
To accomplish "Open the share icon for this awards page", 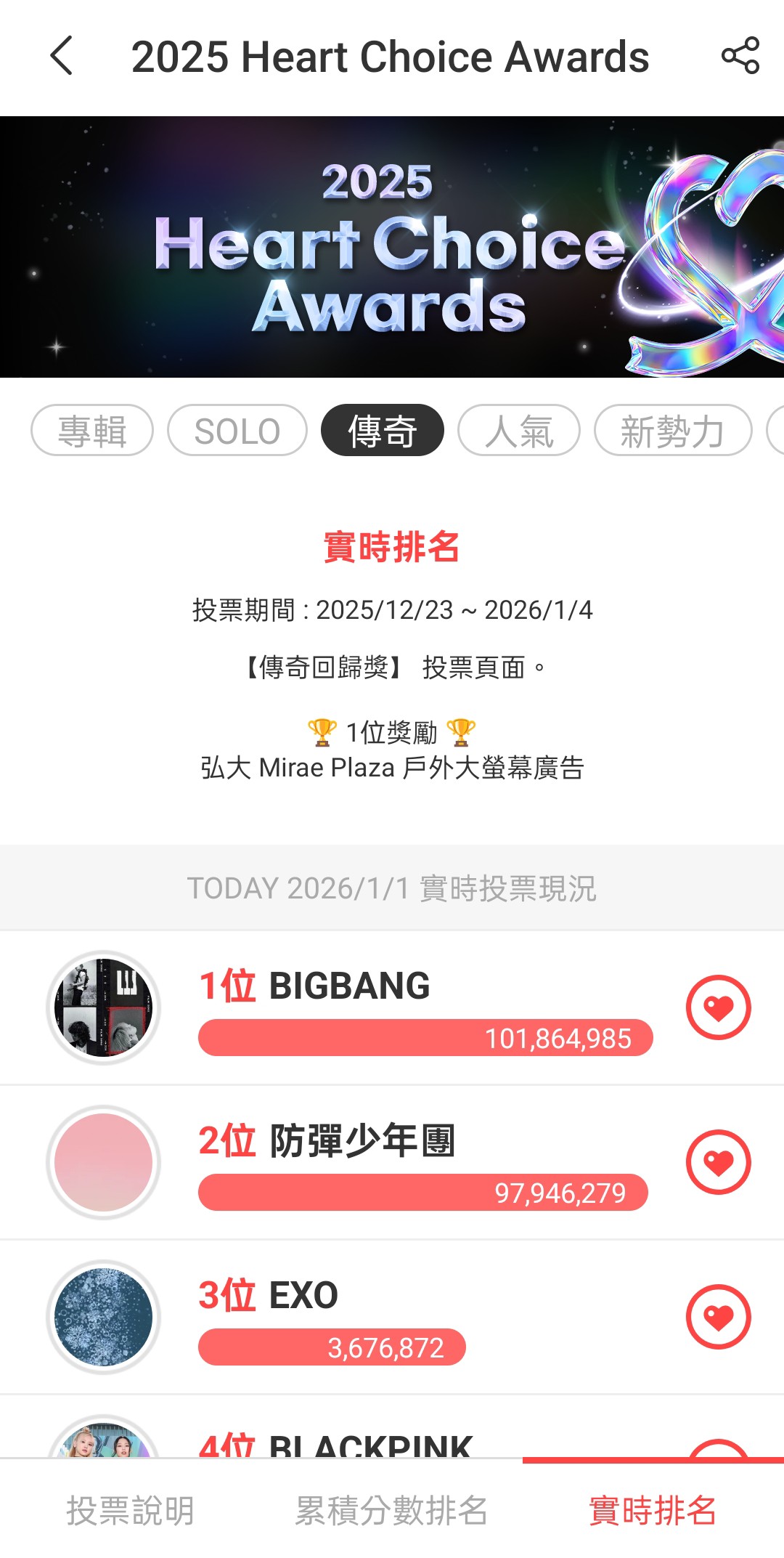I will [x=739, y=57].
